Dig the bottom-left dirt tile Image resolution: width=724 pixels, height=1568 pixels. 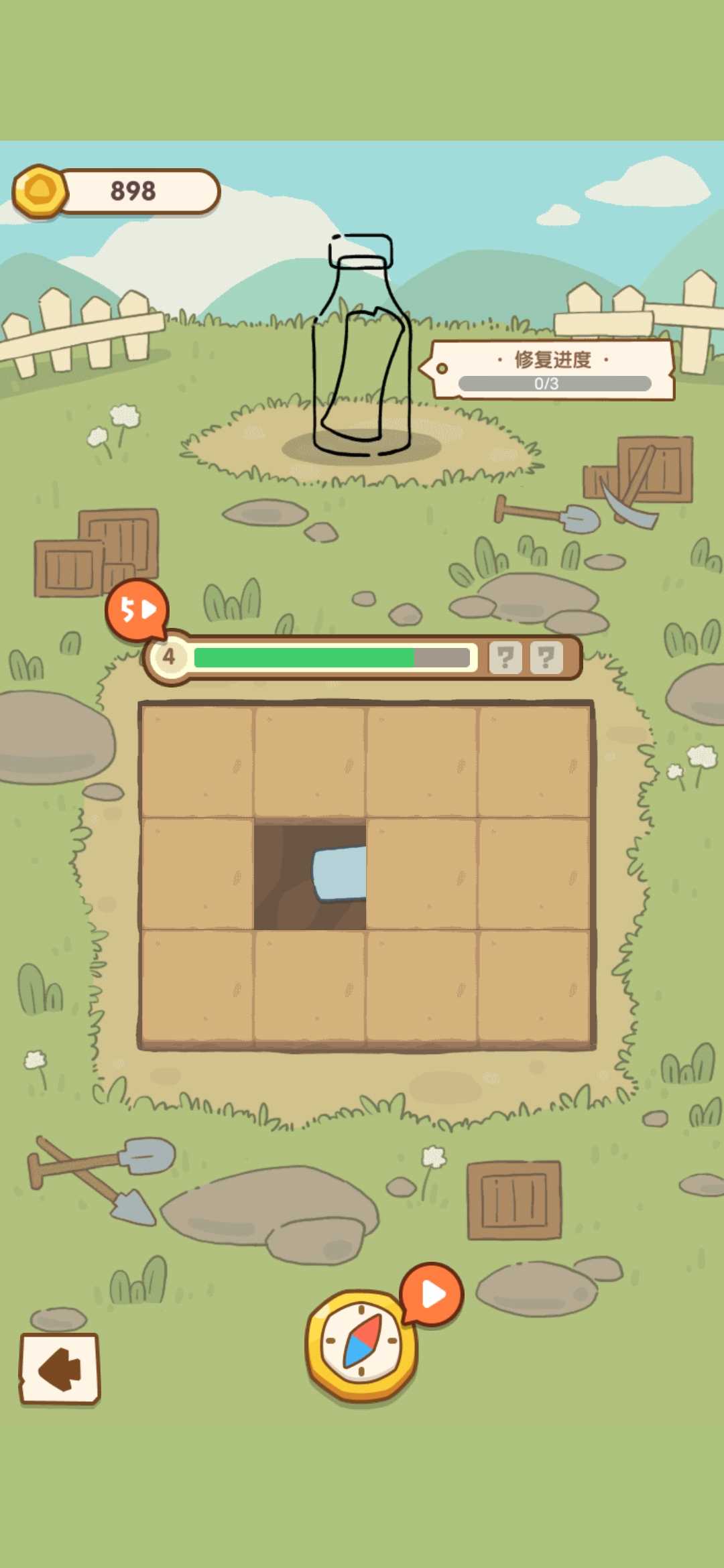pyautogui.click(x=197, y=986)
